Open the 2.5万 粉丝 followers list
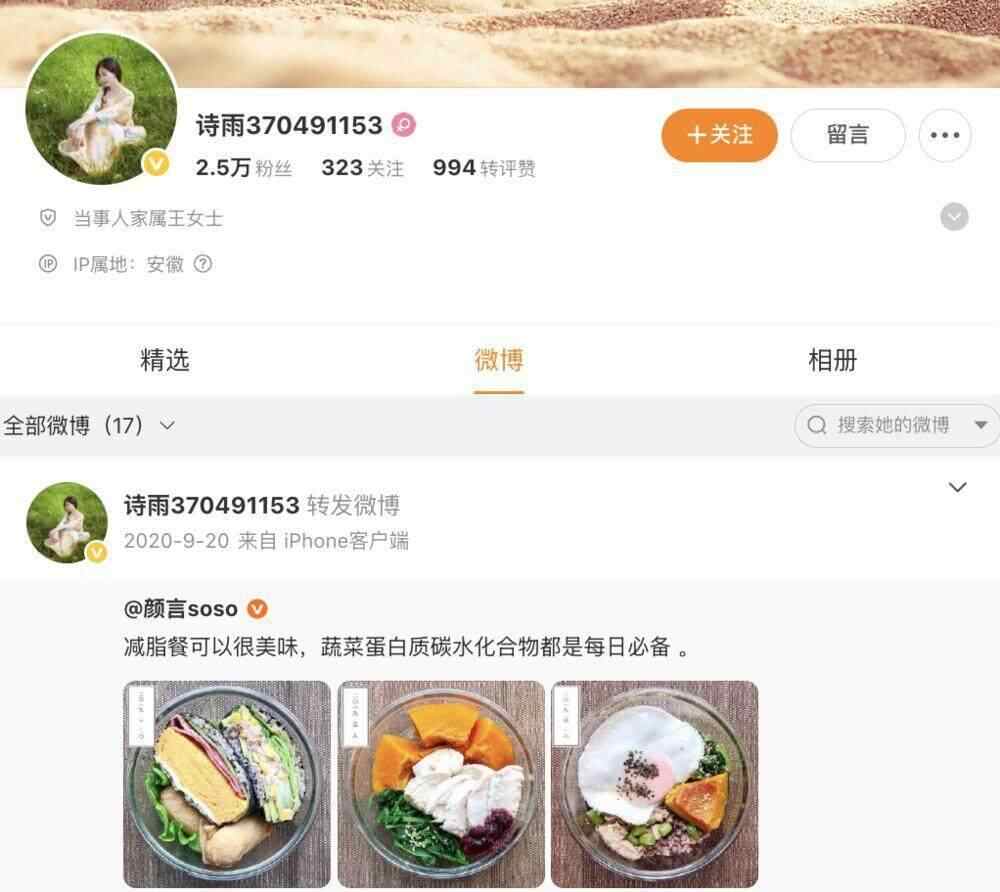Viewport: 1000px width, 892px height. click(x=243, y=168)
